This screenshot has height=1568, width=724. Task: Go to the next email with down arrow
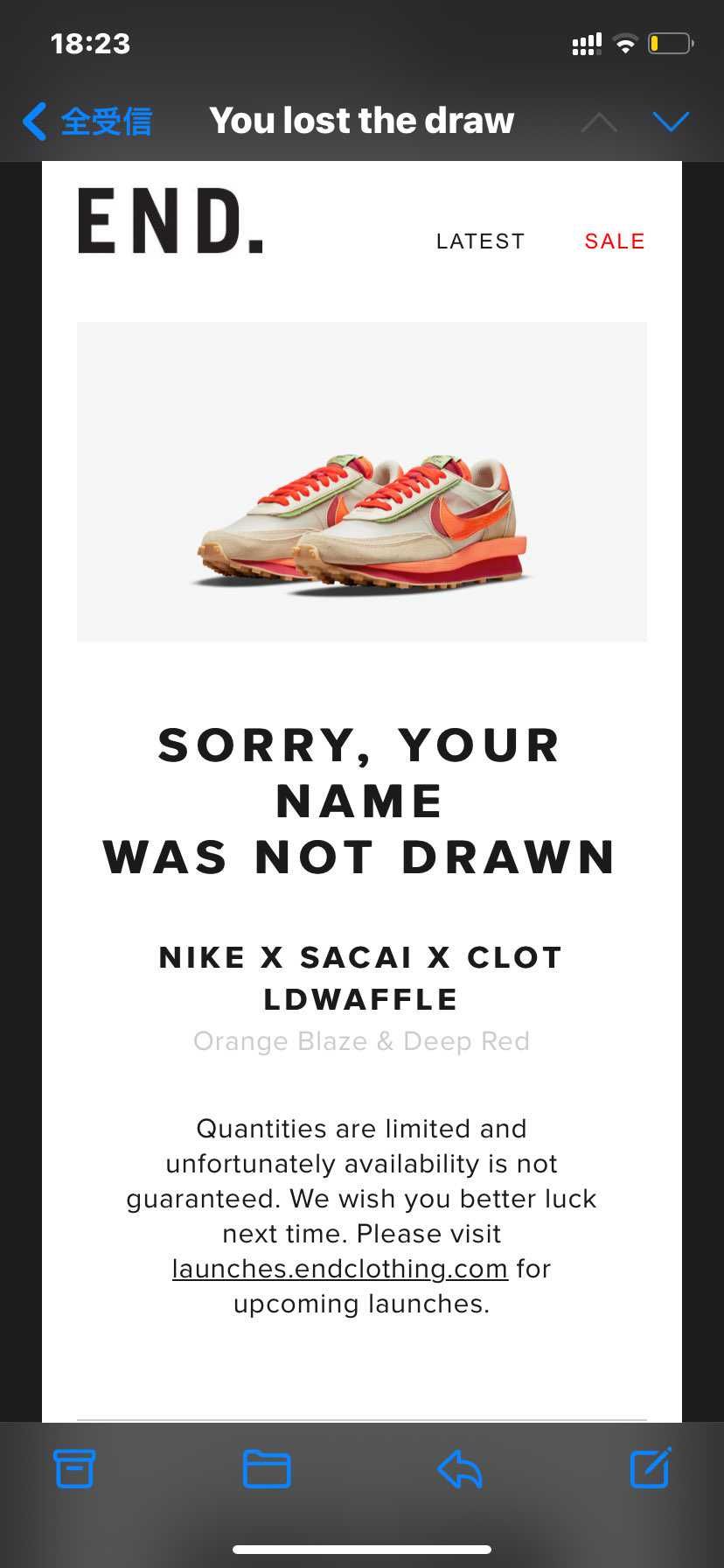tap(671, 122)
